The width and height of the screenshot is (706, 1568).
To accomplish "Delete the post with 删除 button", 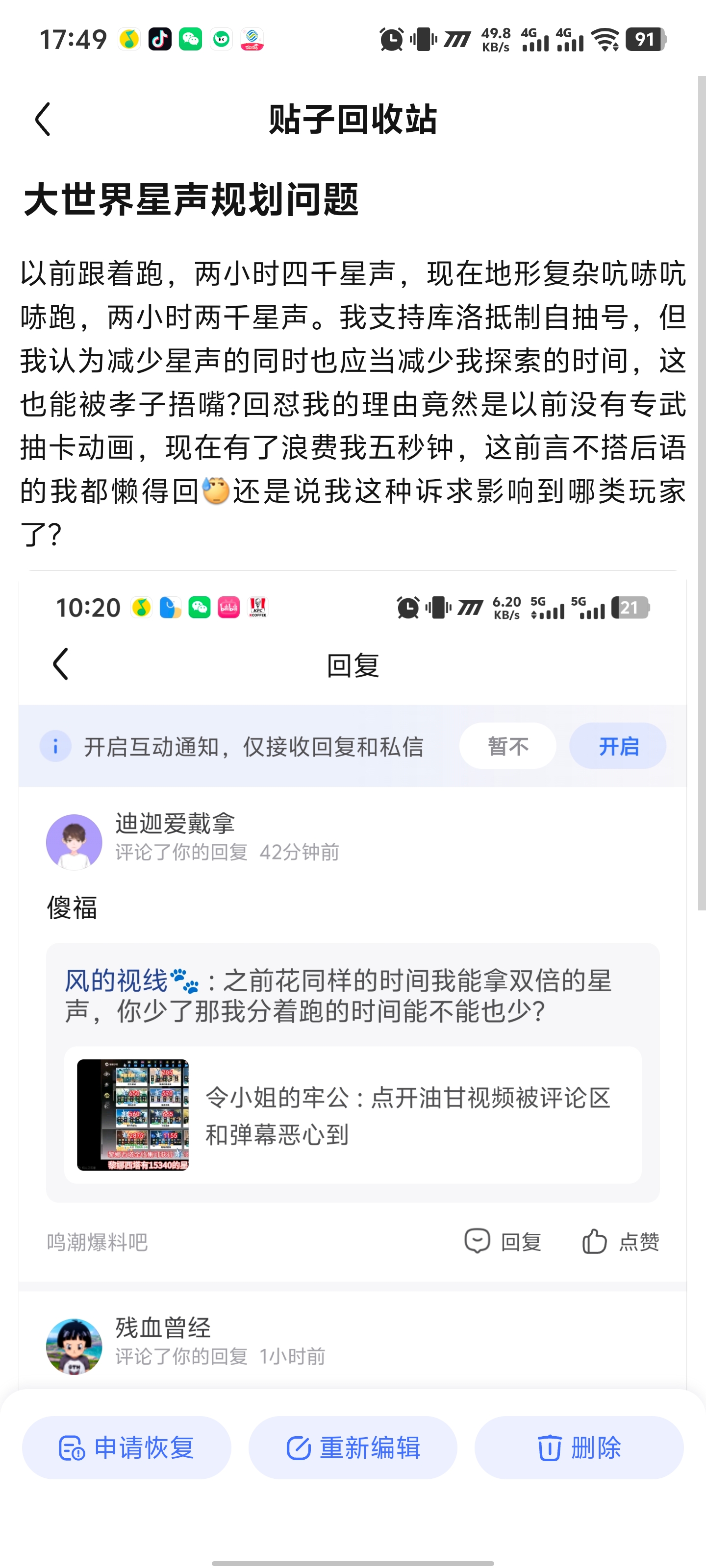I will pyautogui.click(x=579, y=1447).
